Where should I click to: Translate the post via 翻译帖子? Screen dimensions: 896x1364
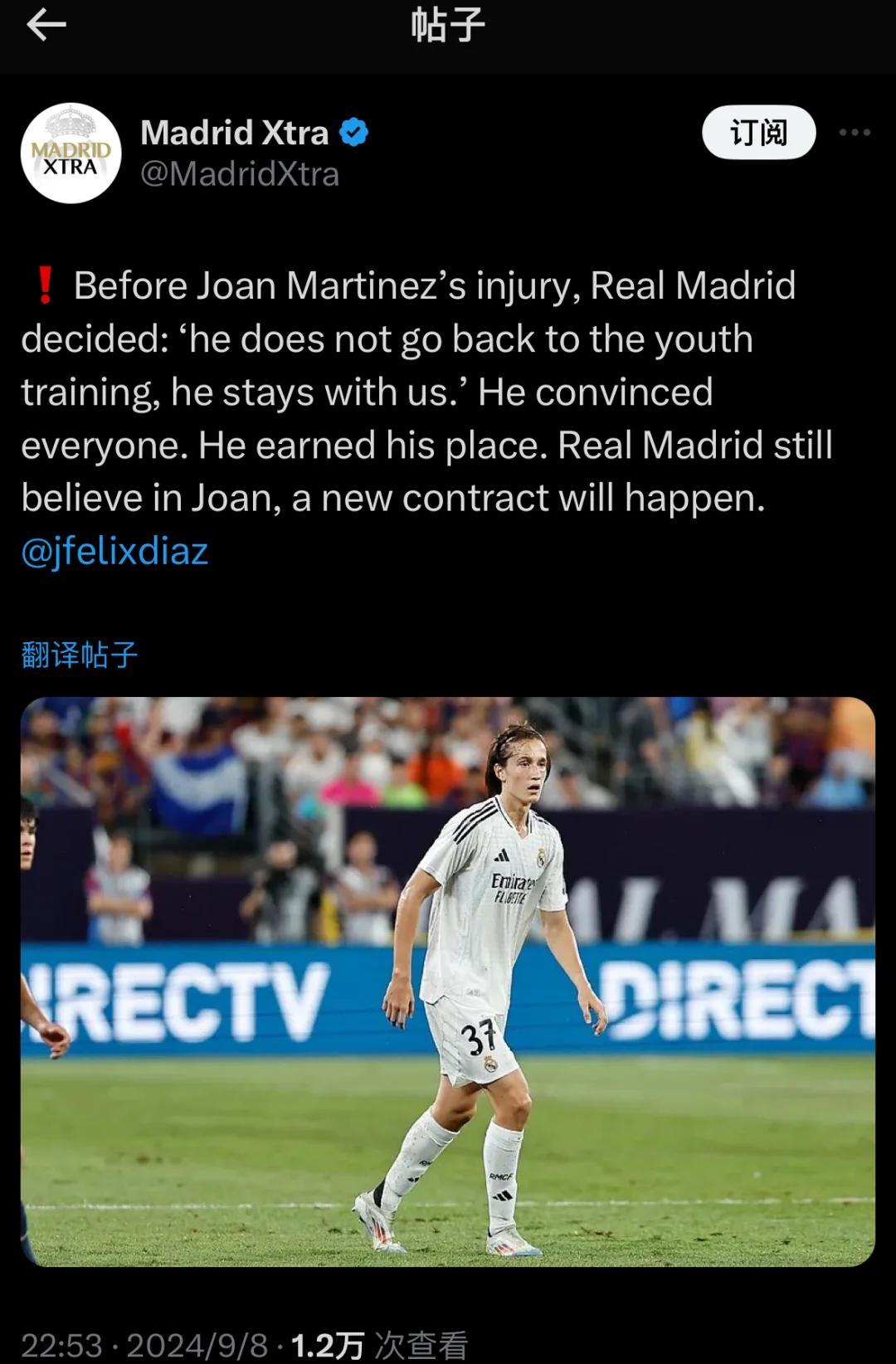tap(80, 655)
